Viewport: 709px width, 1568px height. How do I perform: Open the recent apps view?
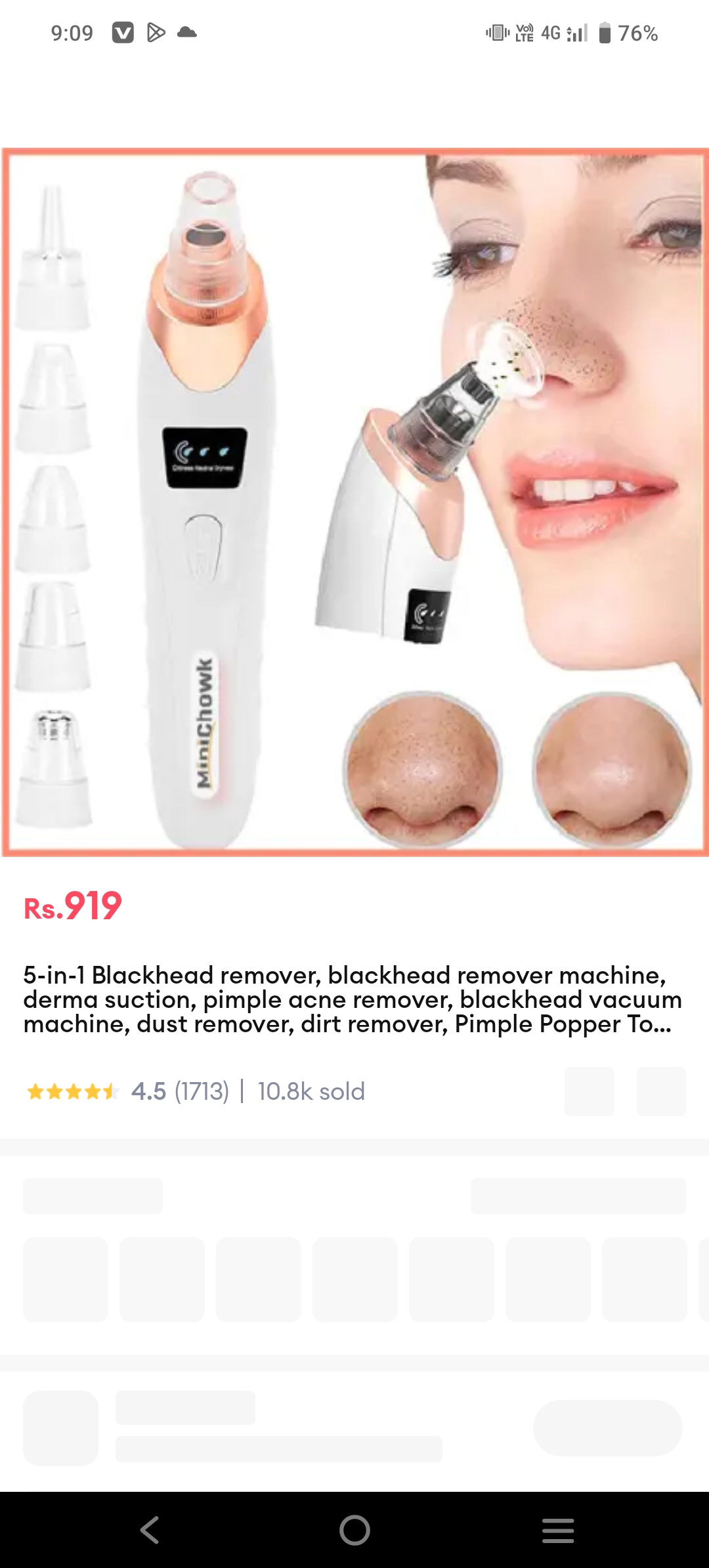558,1530
